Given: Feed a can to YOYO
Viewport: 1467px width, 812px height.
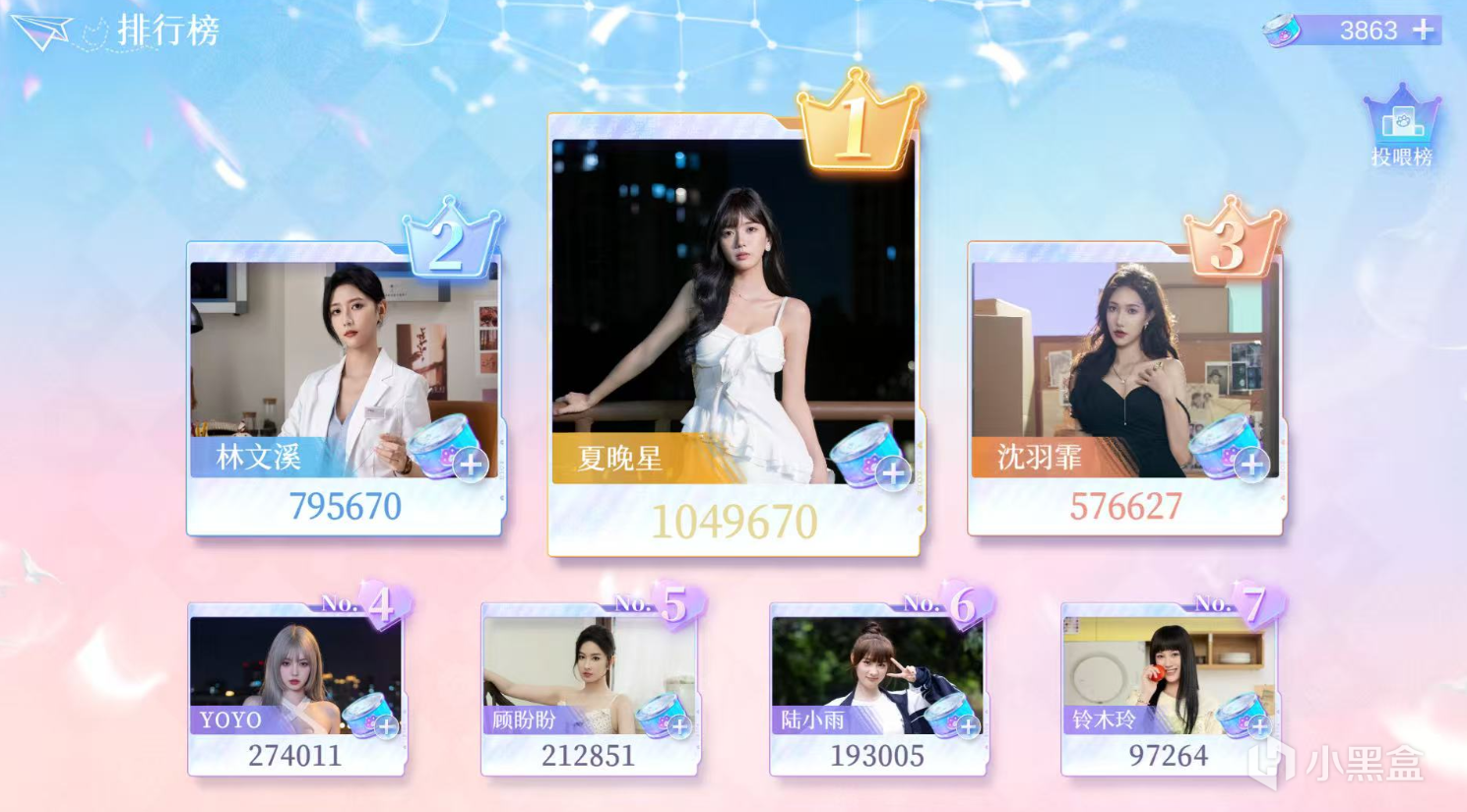Looking at the screenshot, I should tap(386, 727).
